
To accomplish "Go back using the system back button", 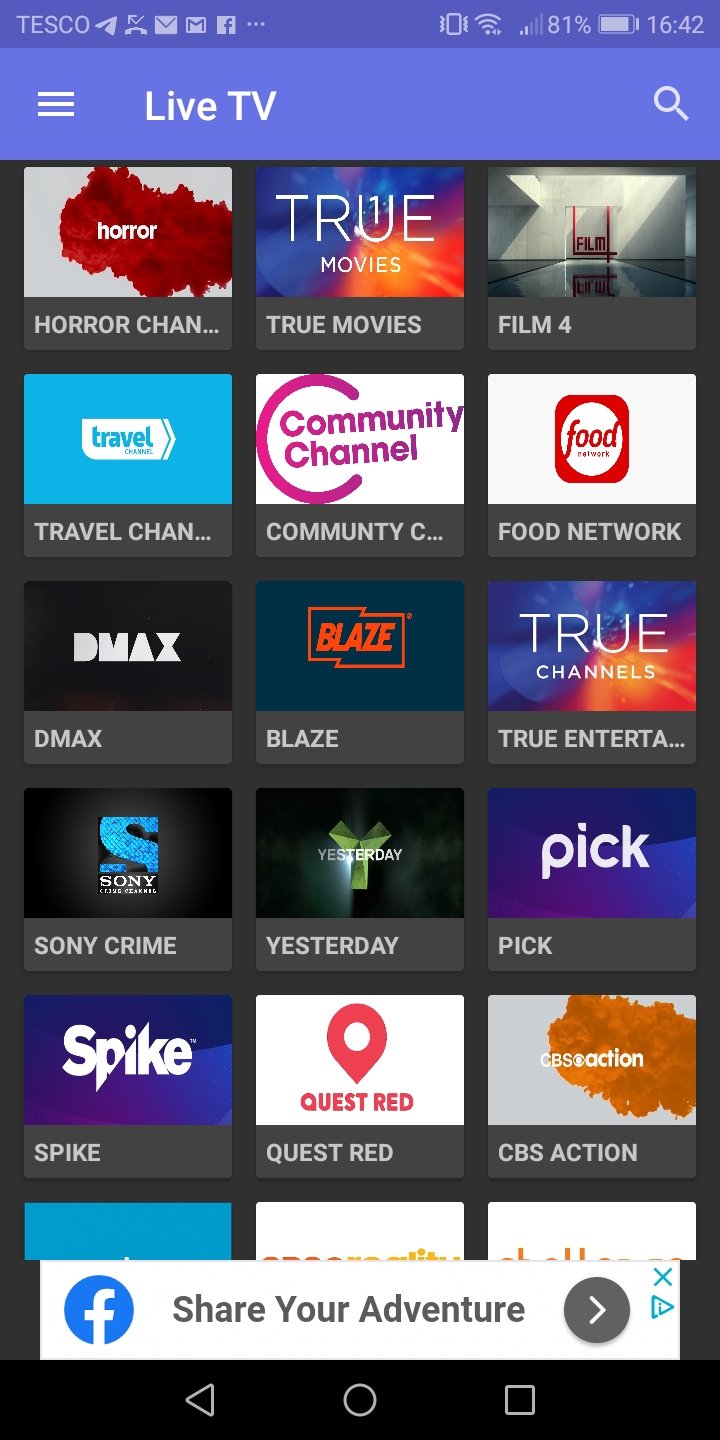I will [x=200, y=1400].
